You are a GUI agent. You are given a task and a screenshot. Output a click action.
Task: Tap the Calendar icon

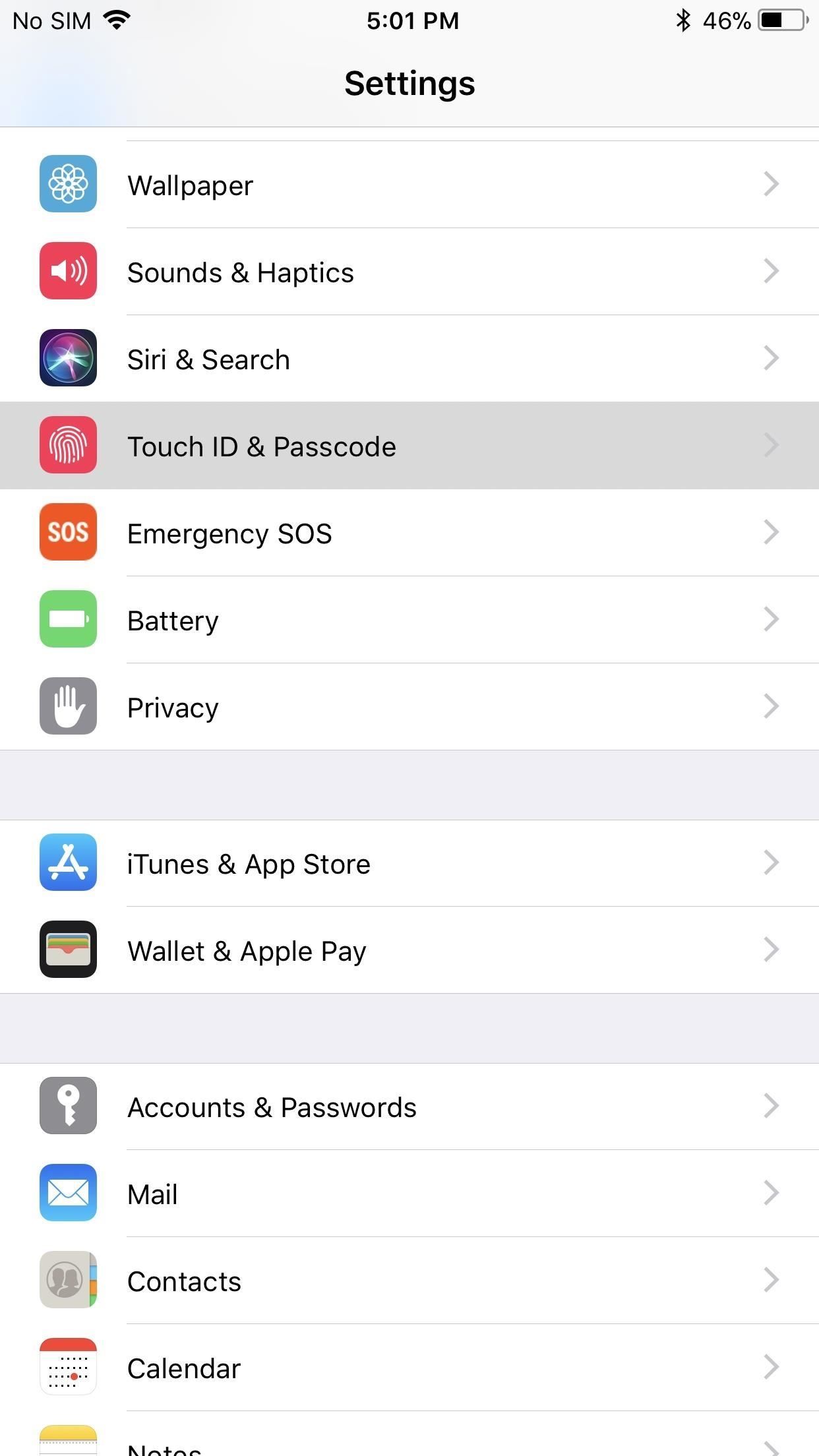pos(68,1368)
